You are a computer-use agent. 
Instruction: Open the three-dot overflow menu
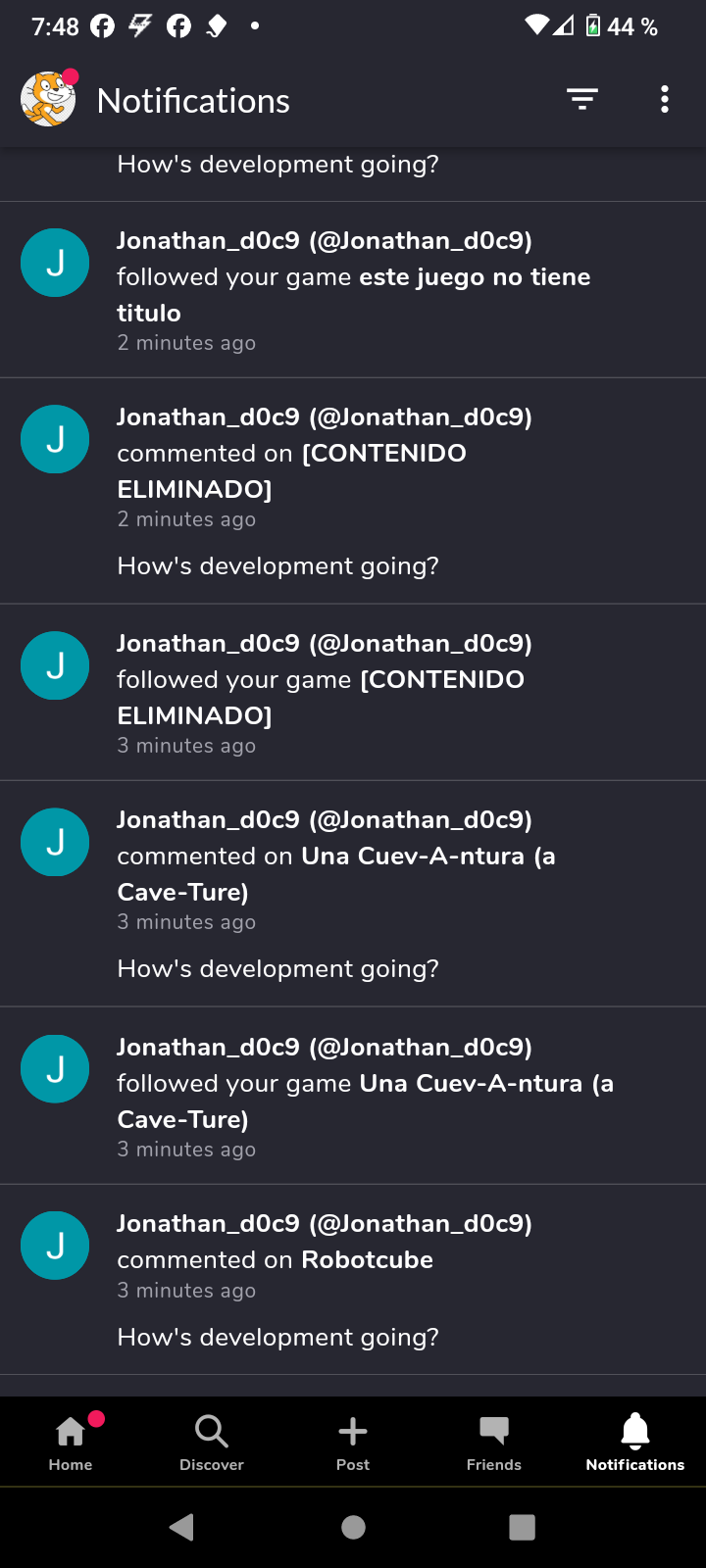pos(665,99)
